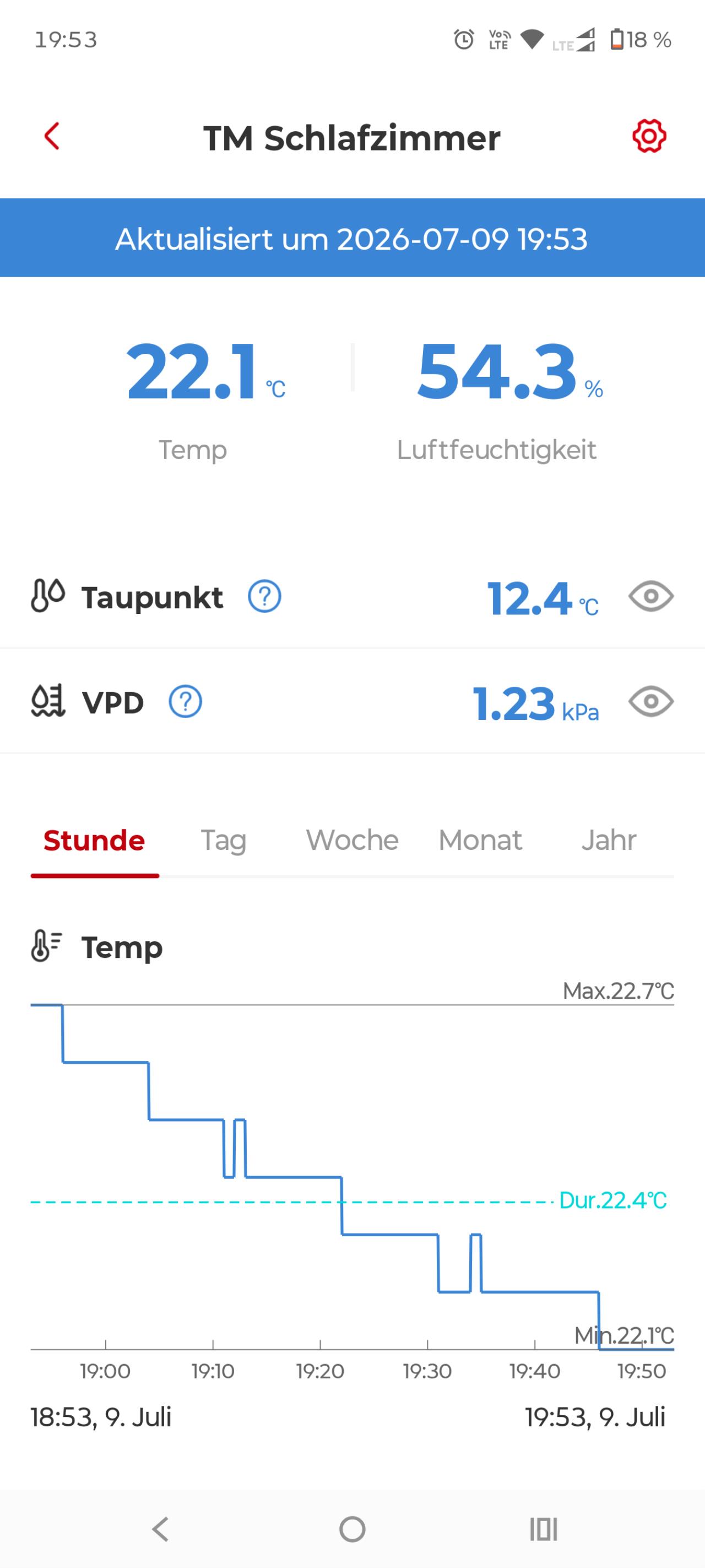Switch to the Woche tab
This screenshot has width=705, height=1568.
click(x=352, y=840)
